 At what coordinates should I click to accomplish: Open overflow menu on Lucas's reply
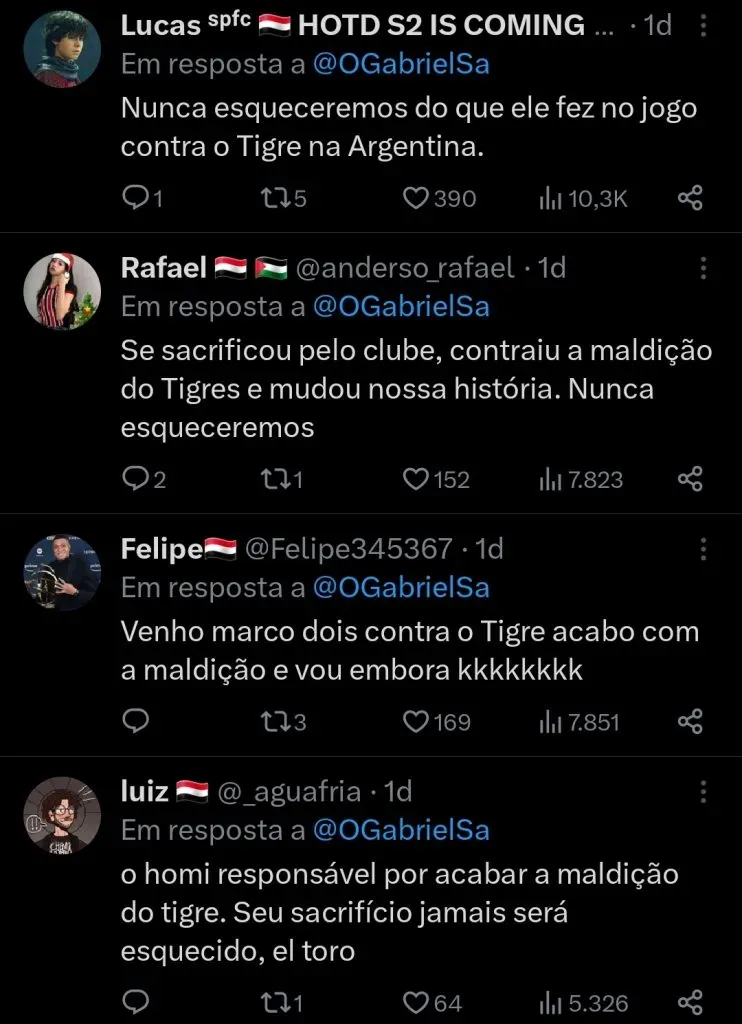coord(703,25)
